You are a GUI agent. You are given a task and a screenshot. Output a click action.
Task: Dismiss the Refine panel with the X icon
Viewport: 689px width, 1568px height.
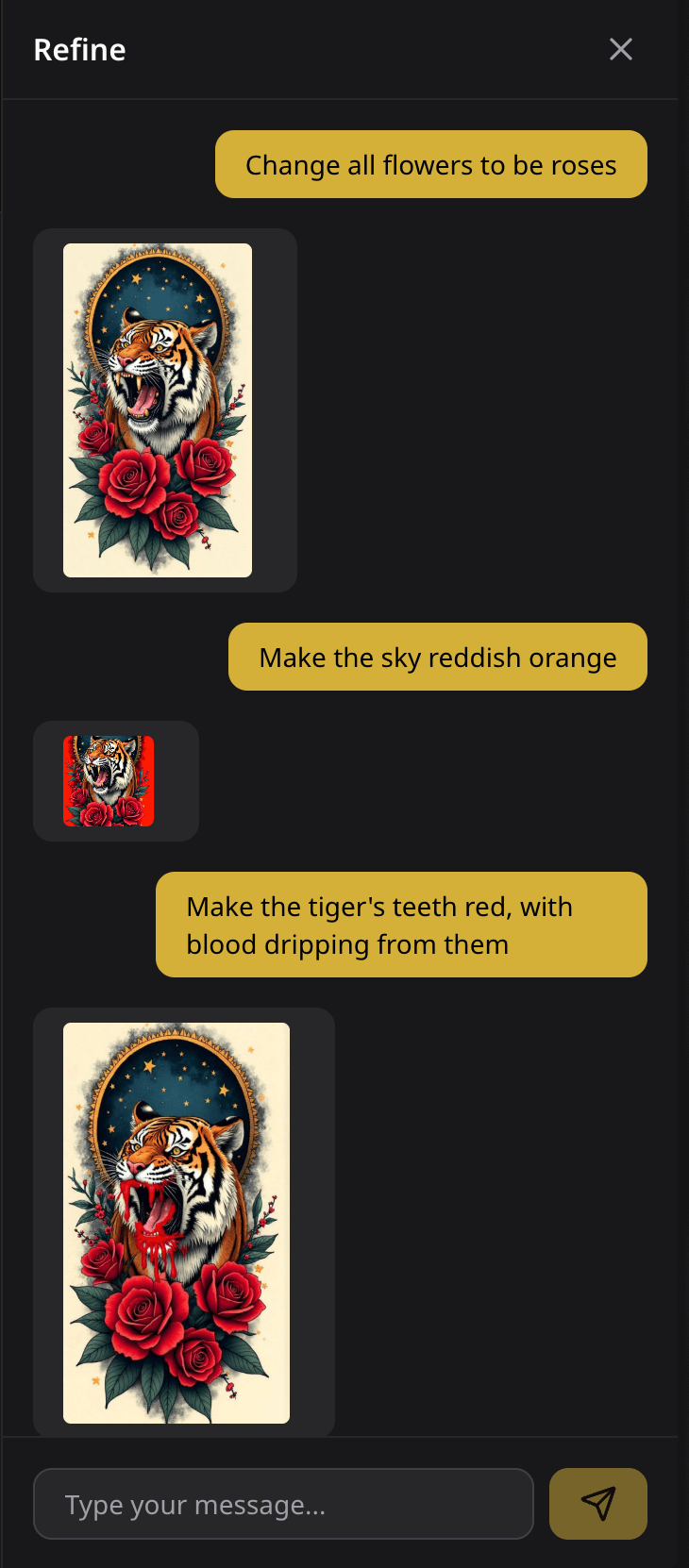click(x=620, y=49)
